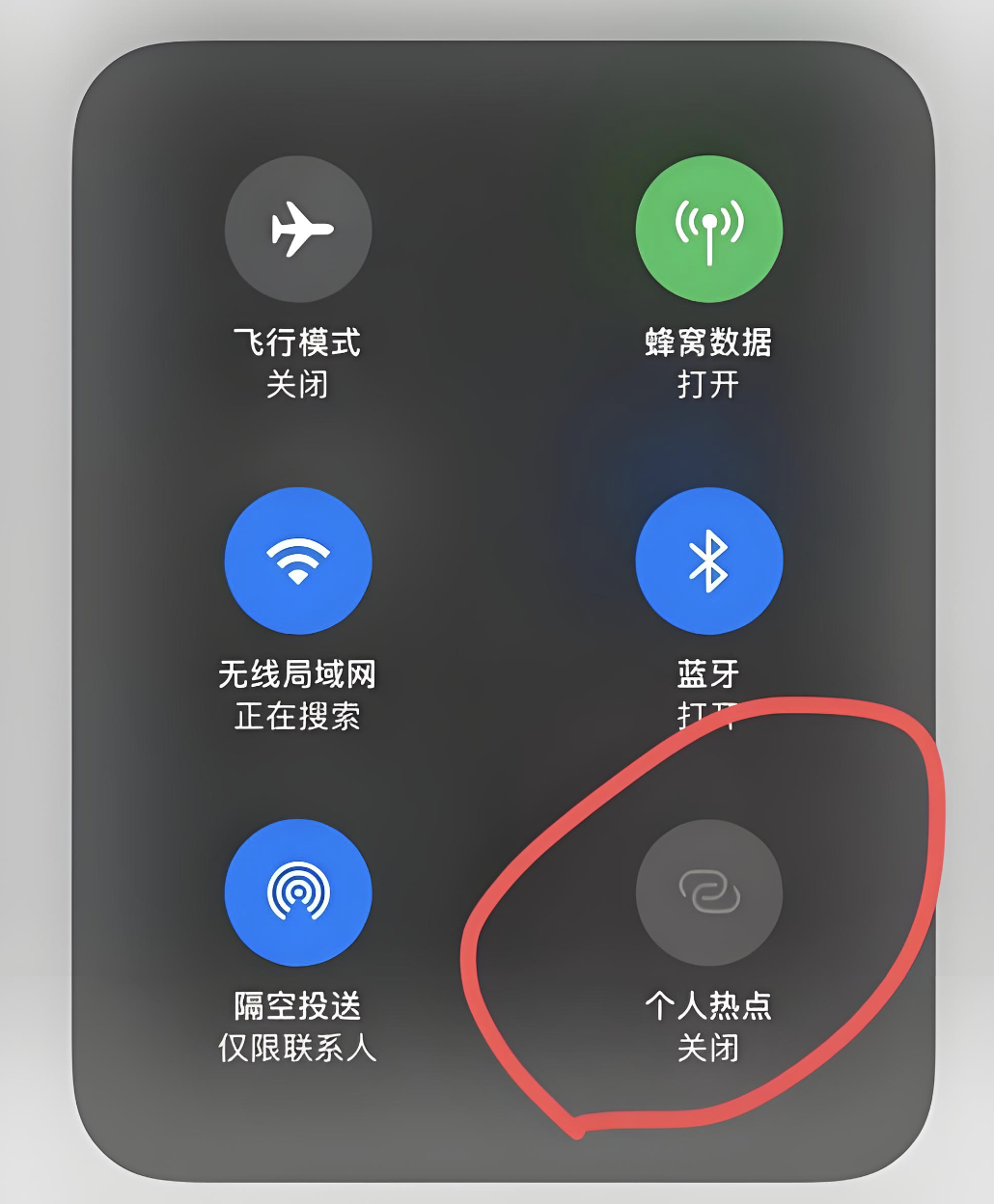Turn on Airplane Mode (飞行模式)
994x1204 pixels.
(297, 230)
